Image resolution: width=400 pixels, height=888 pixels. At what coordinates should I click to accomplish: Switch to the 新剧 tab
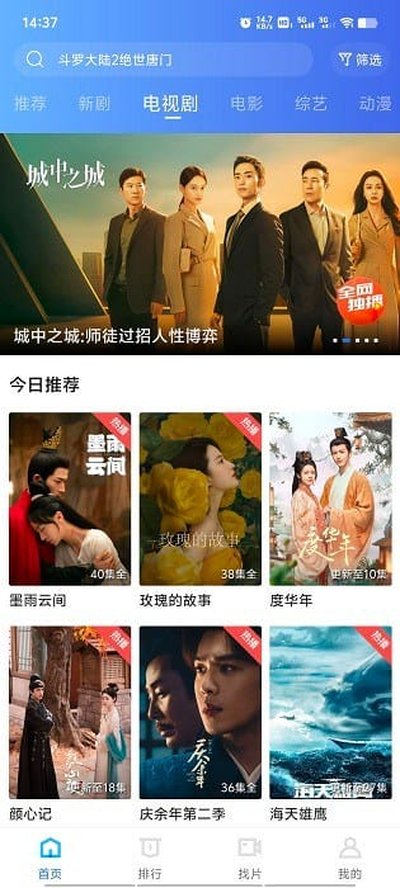pos(94,104)
